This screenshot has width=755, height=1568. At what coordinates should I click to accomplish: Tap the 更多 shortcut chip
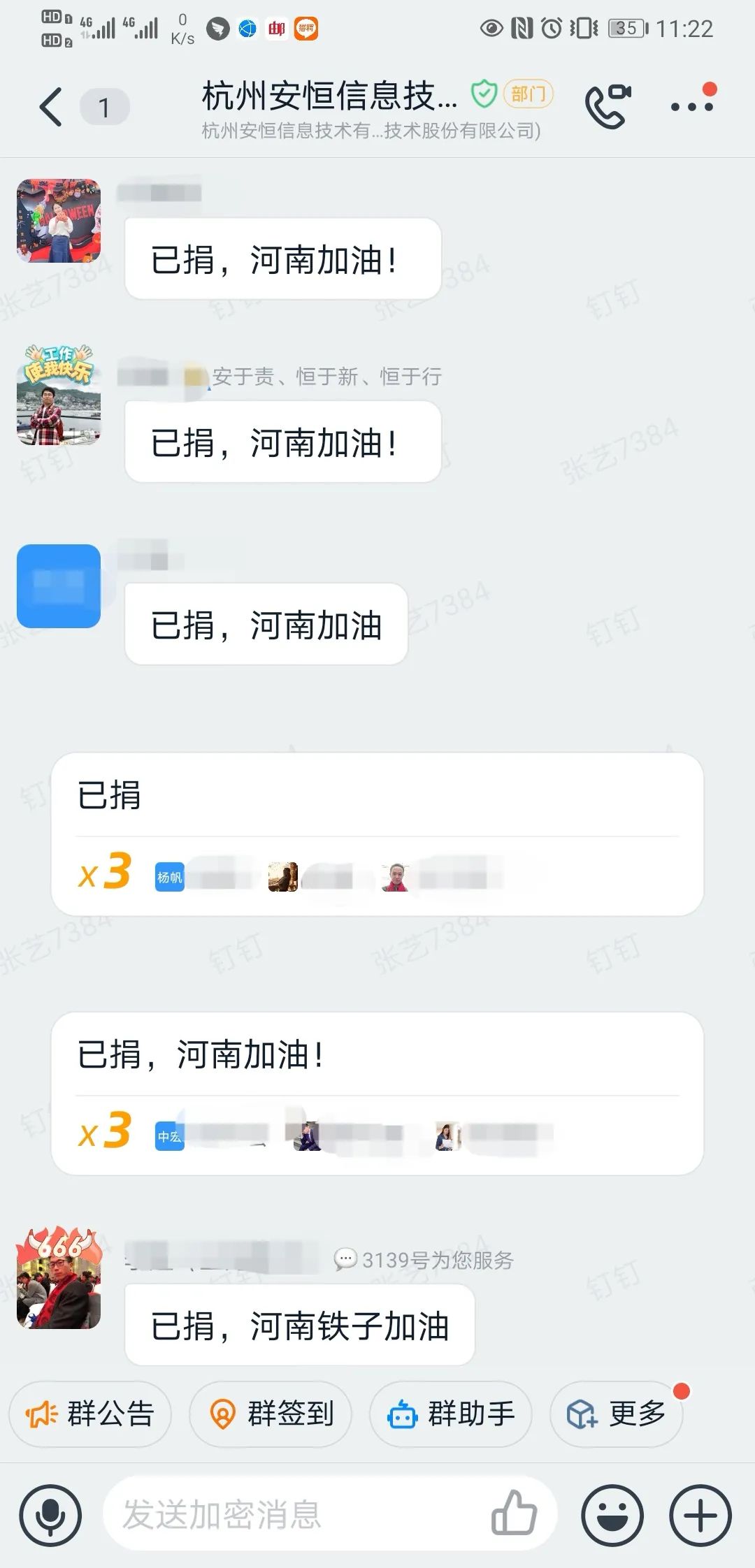click(617, 1414)
